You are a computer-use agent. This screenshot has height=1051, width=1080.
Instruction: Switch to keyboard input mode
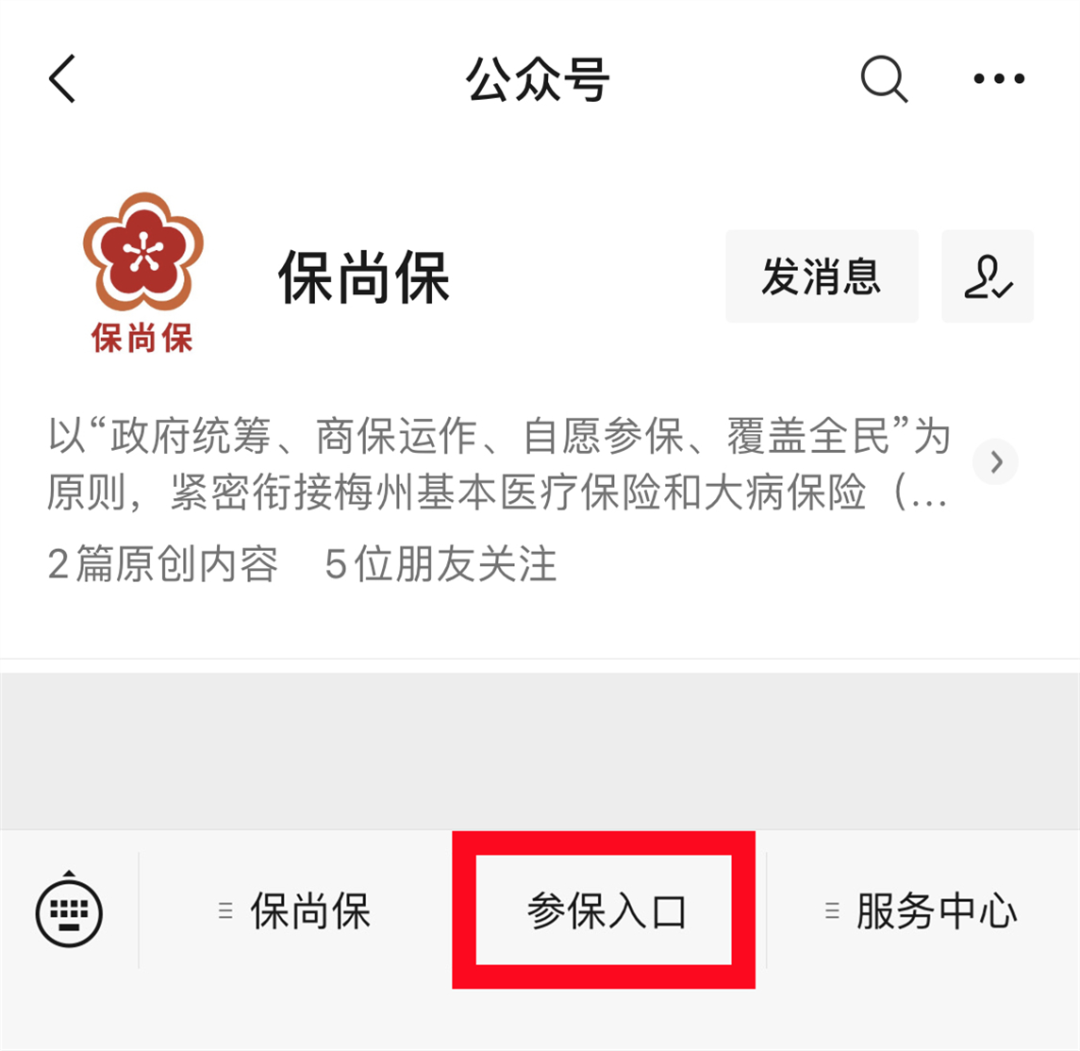(70, 910)
